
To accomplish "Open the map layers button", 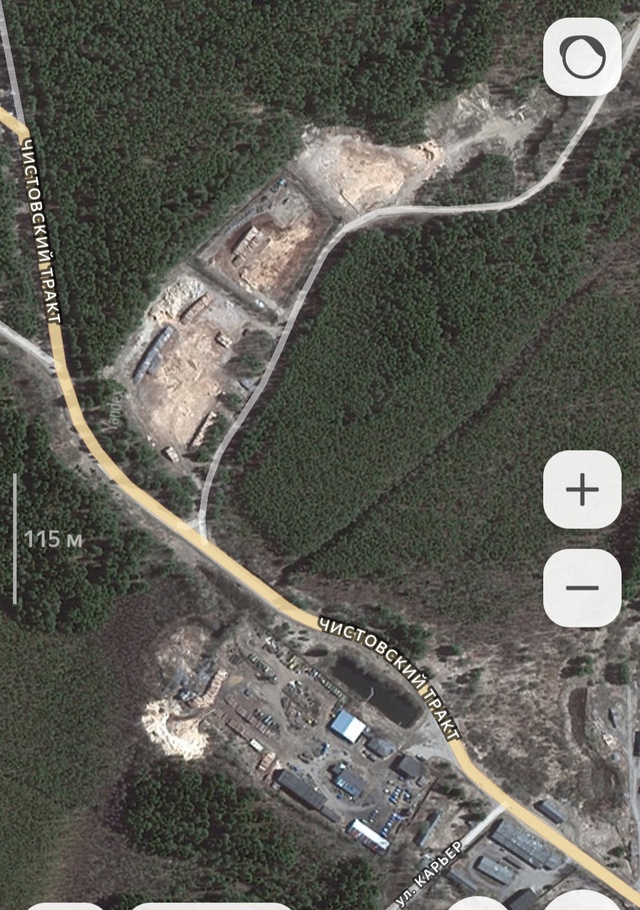I will pyautogui.click(x=582, y=58).
